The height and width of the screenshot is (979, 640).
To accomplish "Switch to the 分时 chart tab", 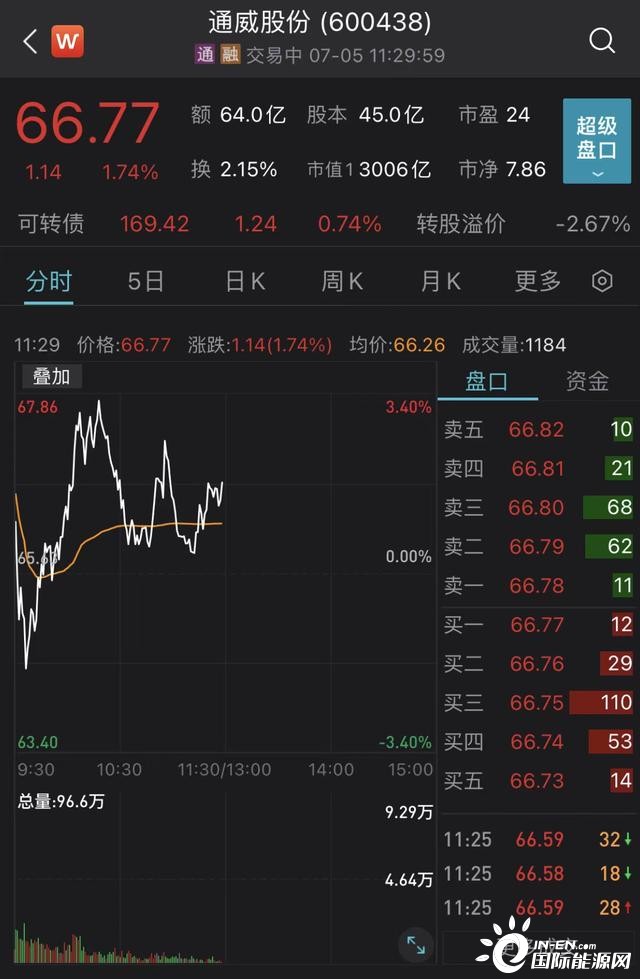I will [x=49, y=282].
